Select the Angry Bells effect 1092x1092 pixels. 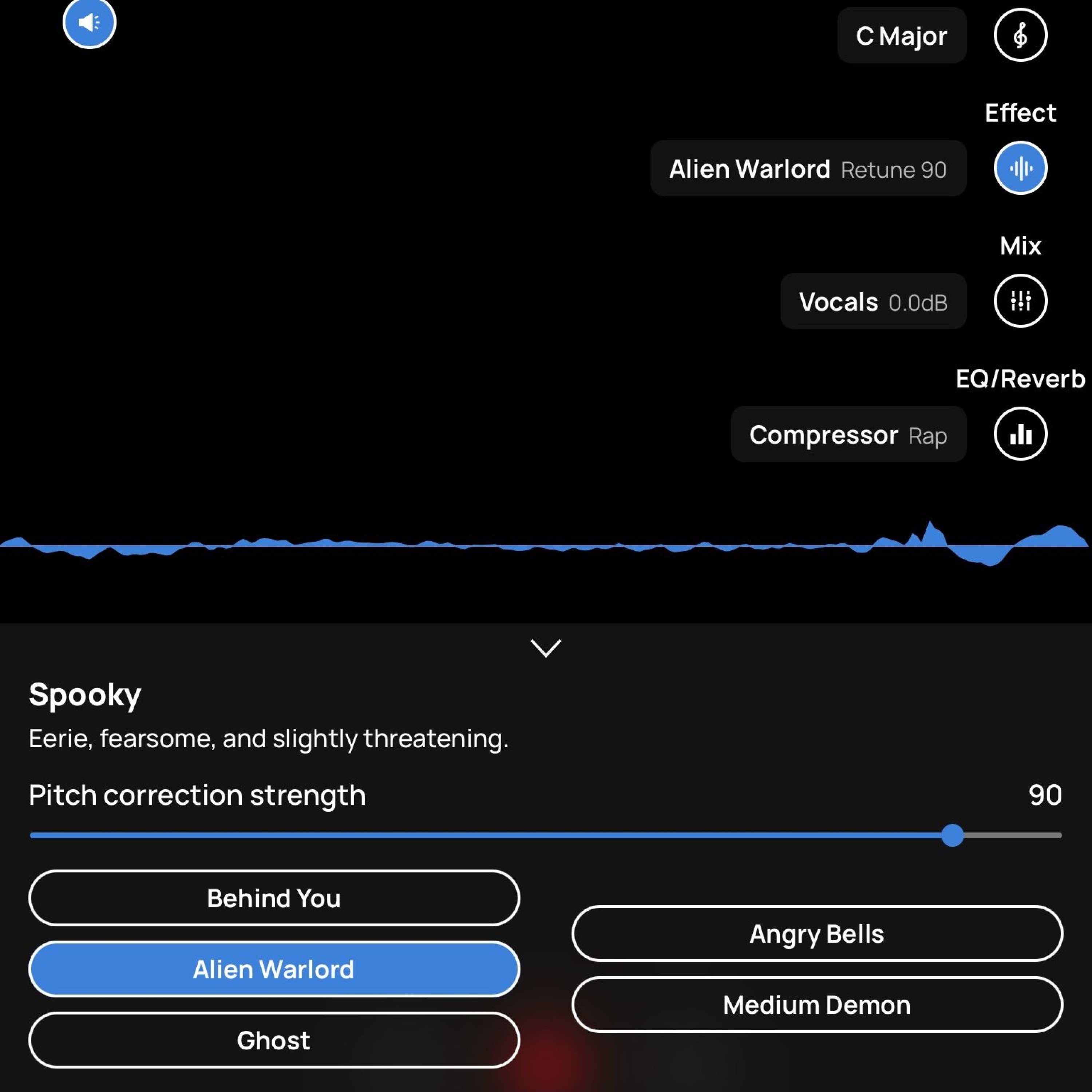[x=817, y=934]
